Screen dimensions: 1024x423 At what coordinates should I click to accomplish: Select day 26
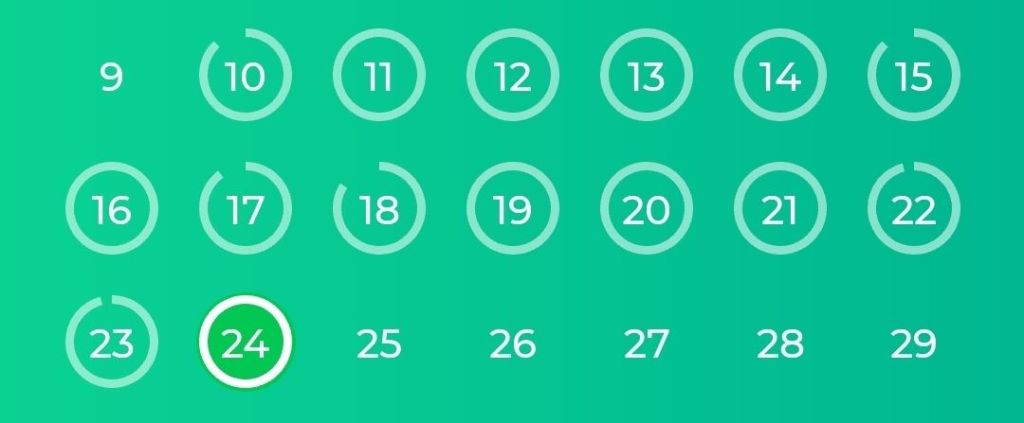pos(513,344)
